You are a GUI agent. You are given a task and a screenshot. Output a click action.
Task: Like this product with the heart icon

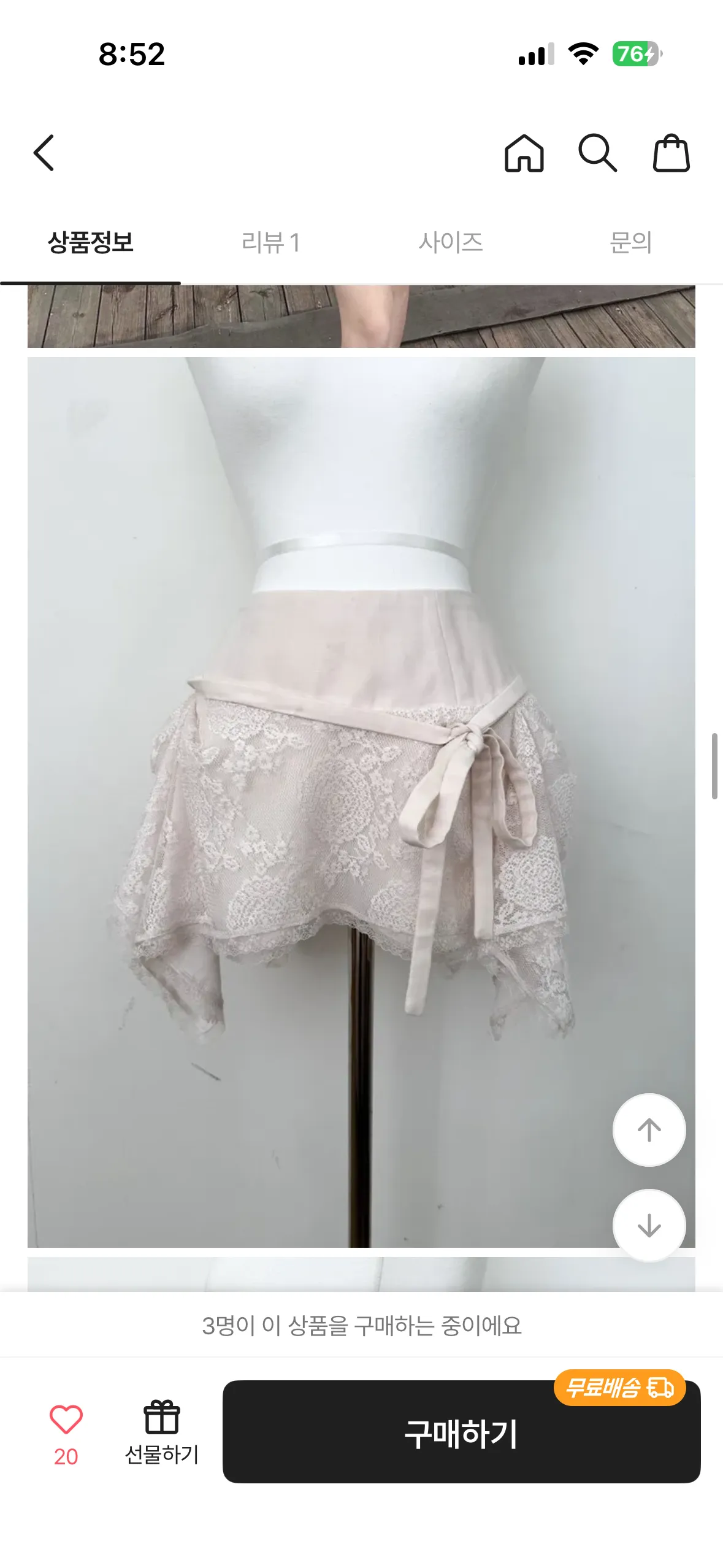pos(66,1420)
